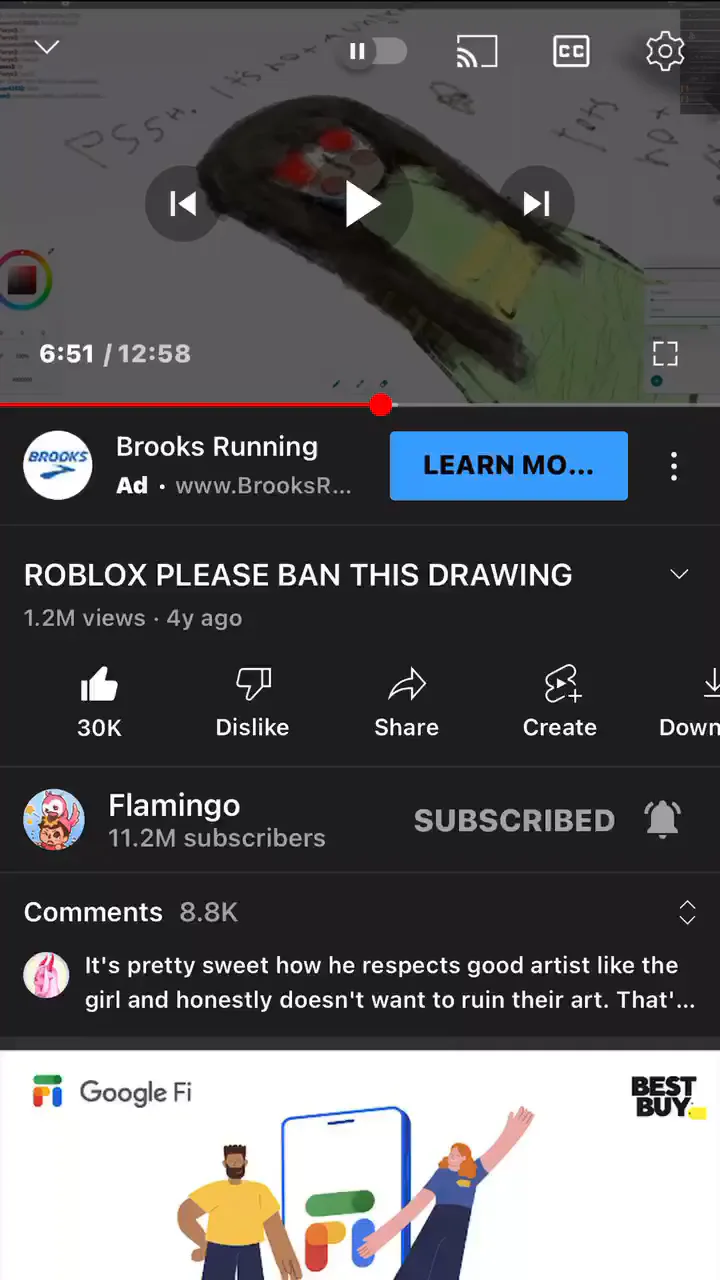Open the Brooks Running ad options menu
720x1280 pixels.
coord(674,466)
